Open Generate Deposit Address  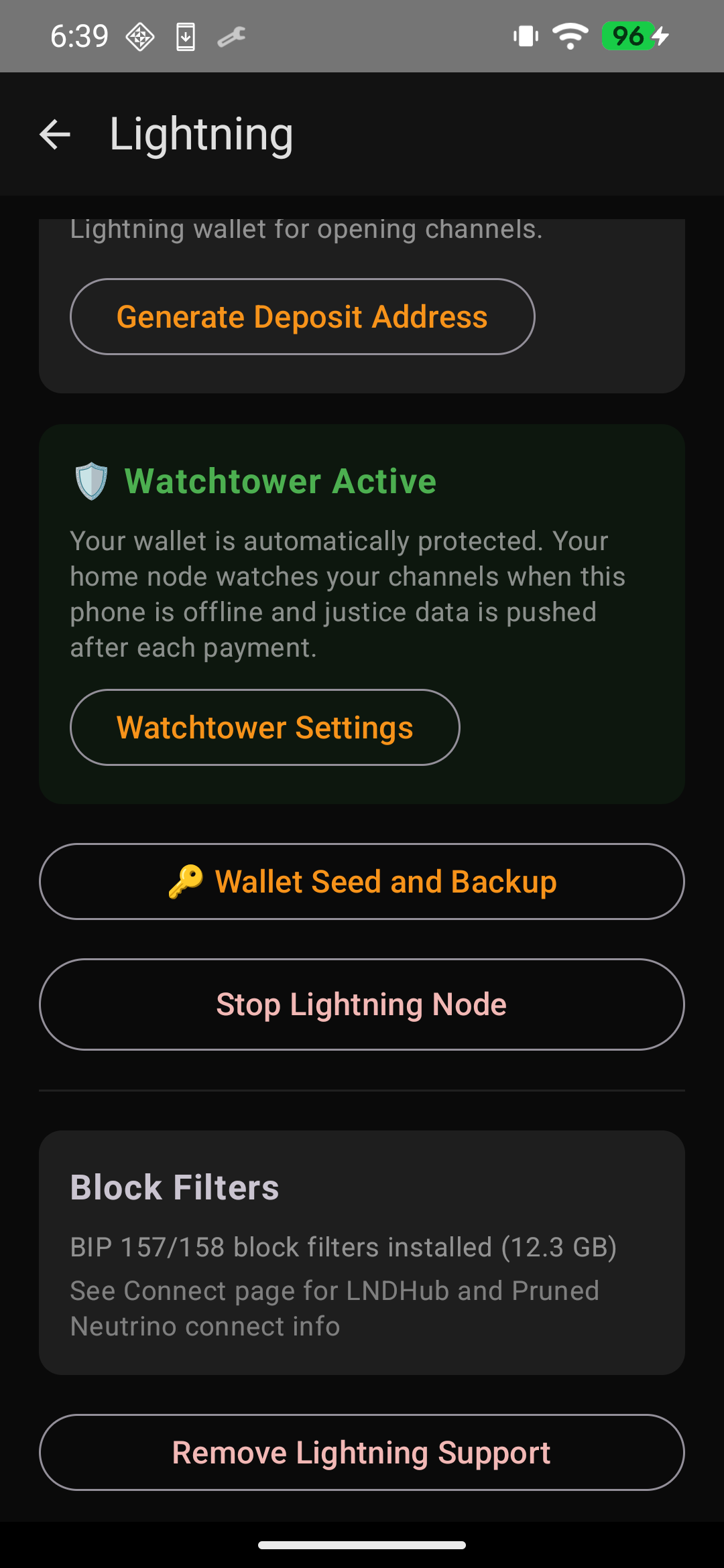pos(302,316)
